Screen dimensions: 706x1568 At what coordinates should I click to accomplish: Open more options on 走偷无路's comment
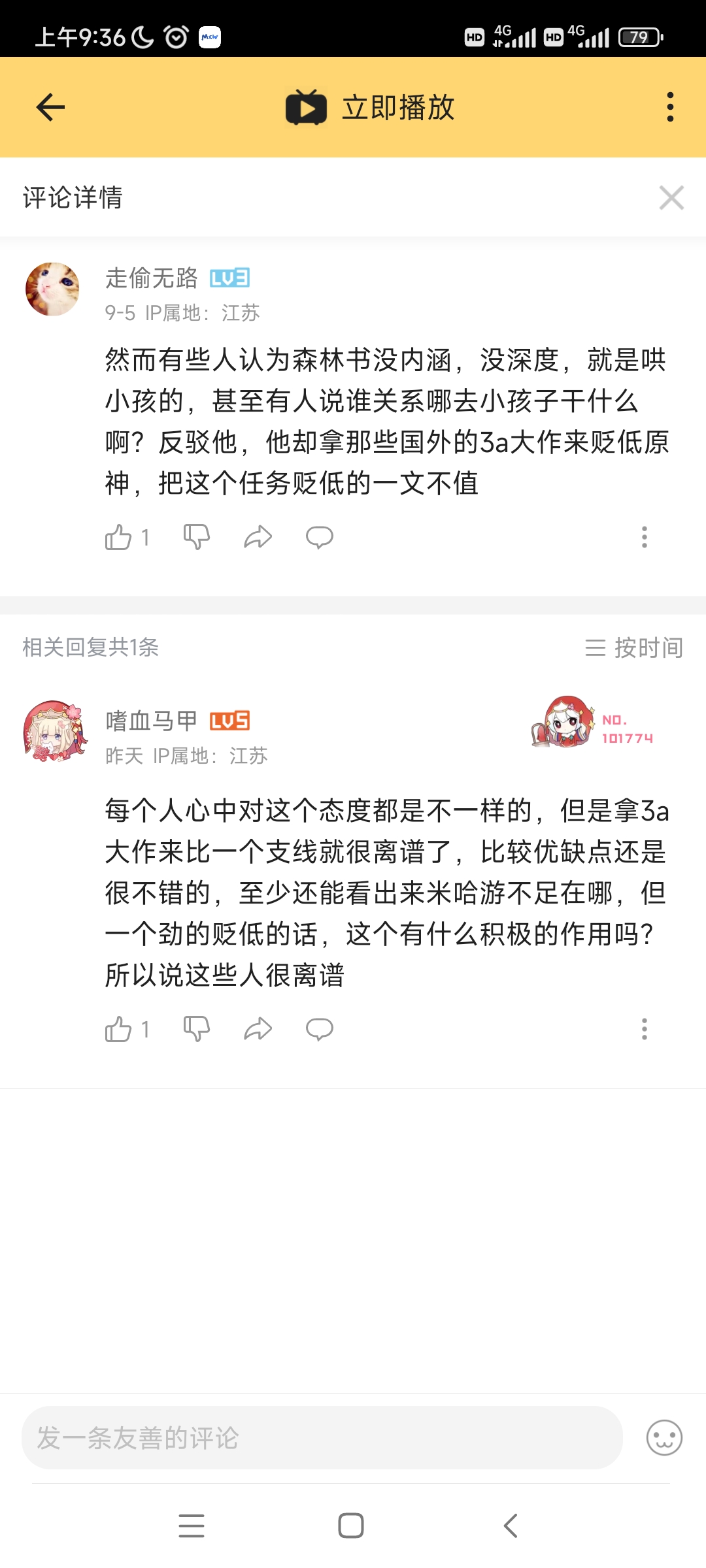[x=645, y=537]
